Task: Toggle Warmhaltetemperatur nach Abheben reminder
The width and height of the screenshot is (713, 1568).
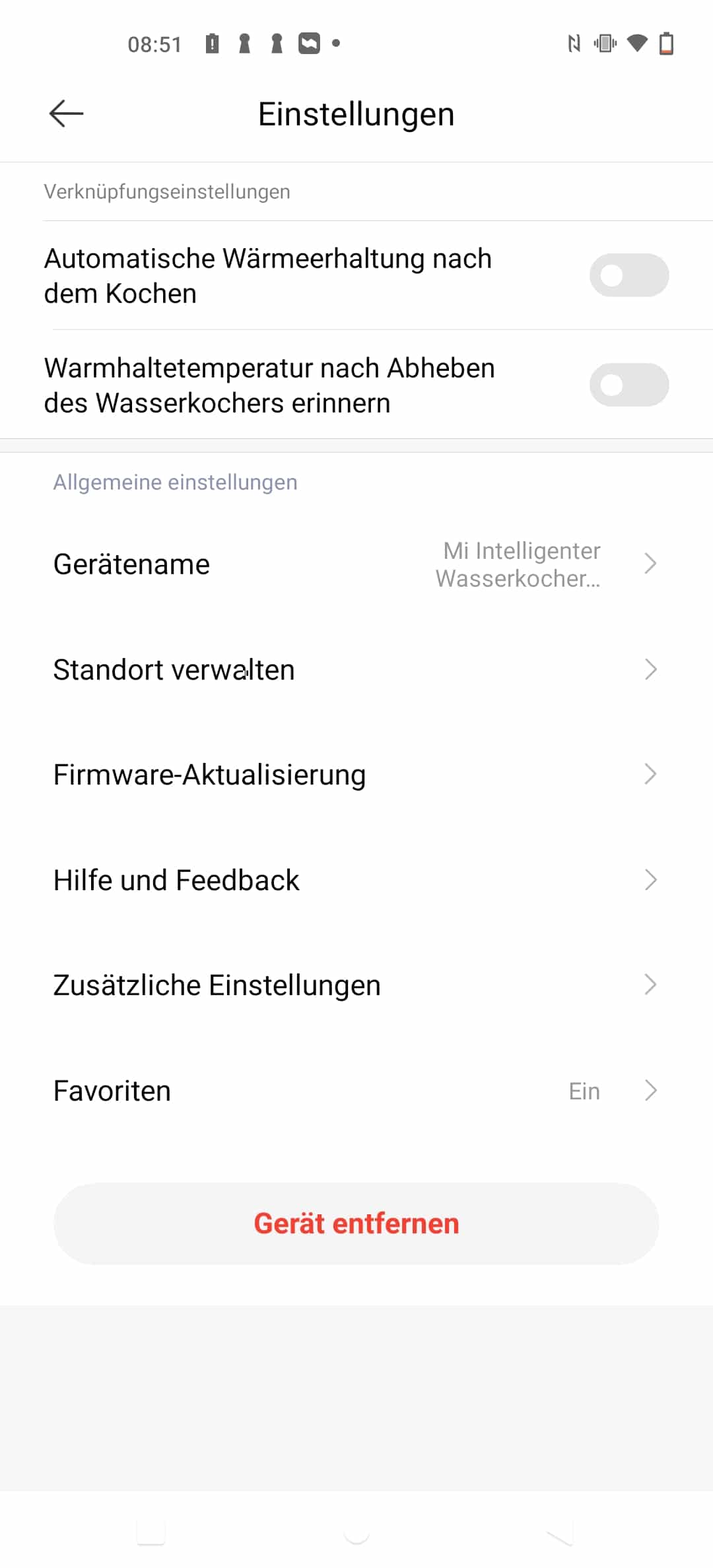Action: pos(628,385)
